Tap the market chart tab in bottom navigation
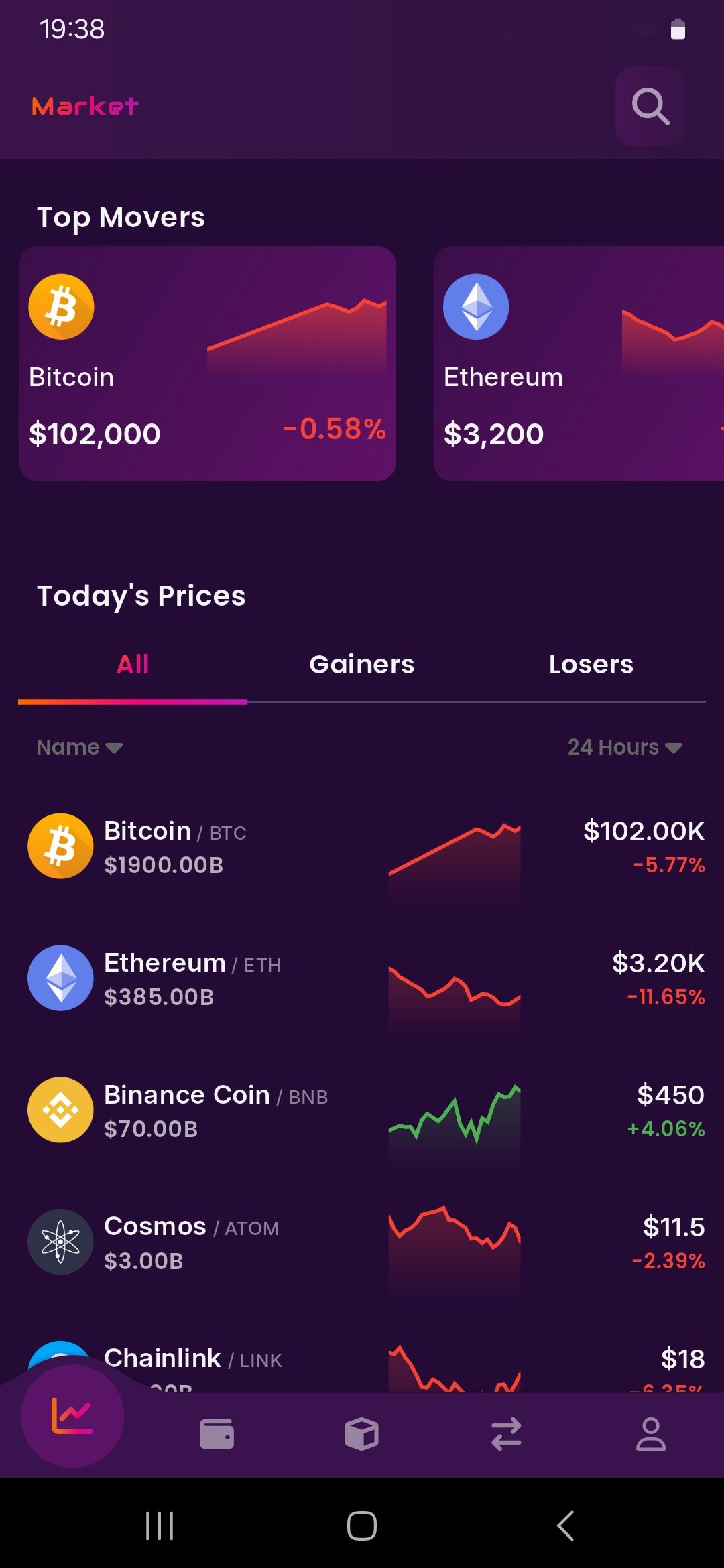 [x=72, y=1417]
